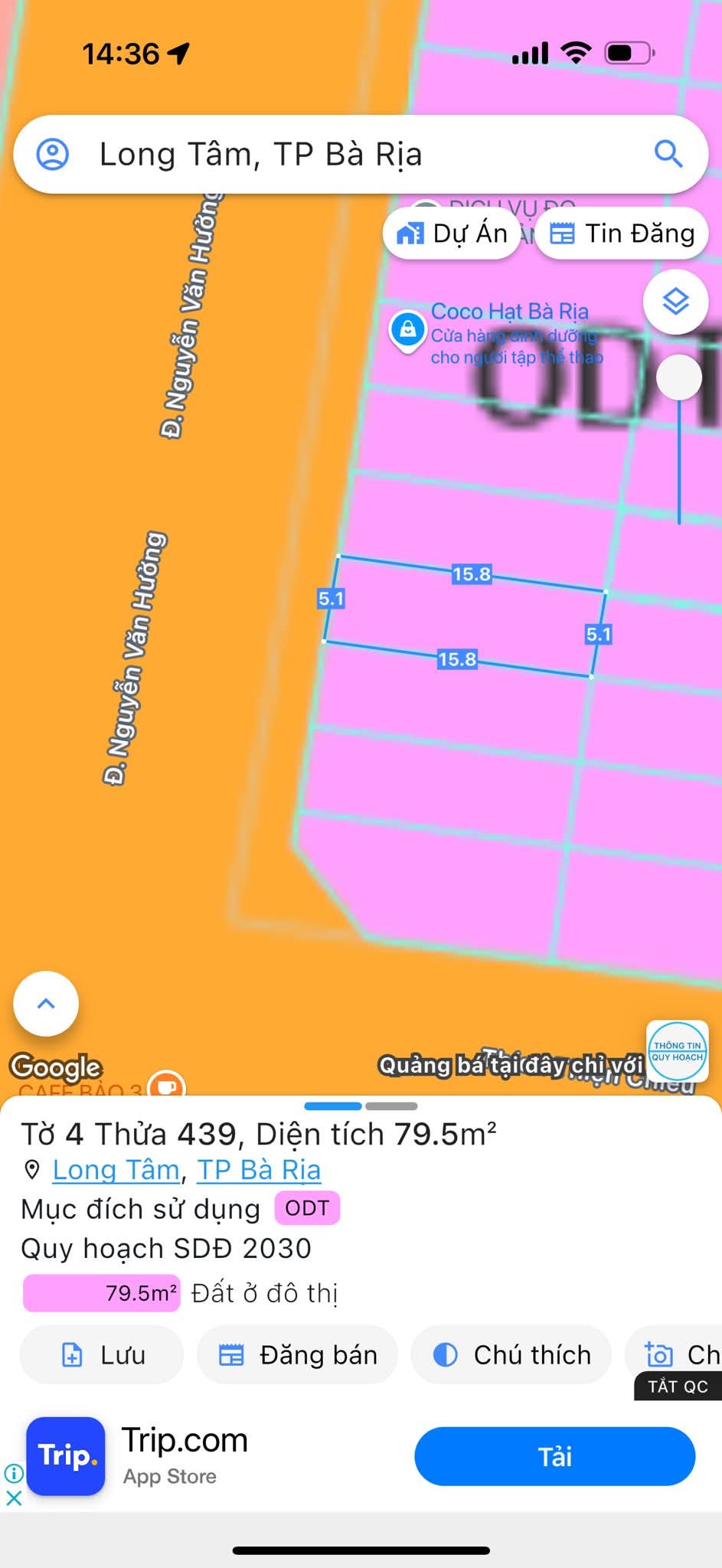
Task: Open the Dự Án chip
Action: coord(452,234)
